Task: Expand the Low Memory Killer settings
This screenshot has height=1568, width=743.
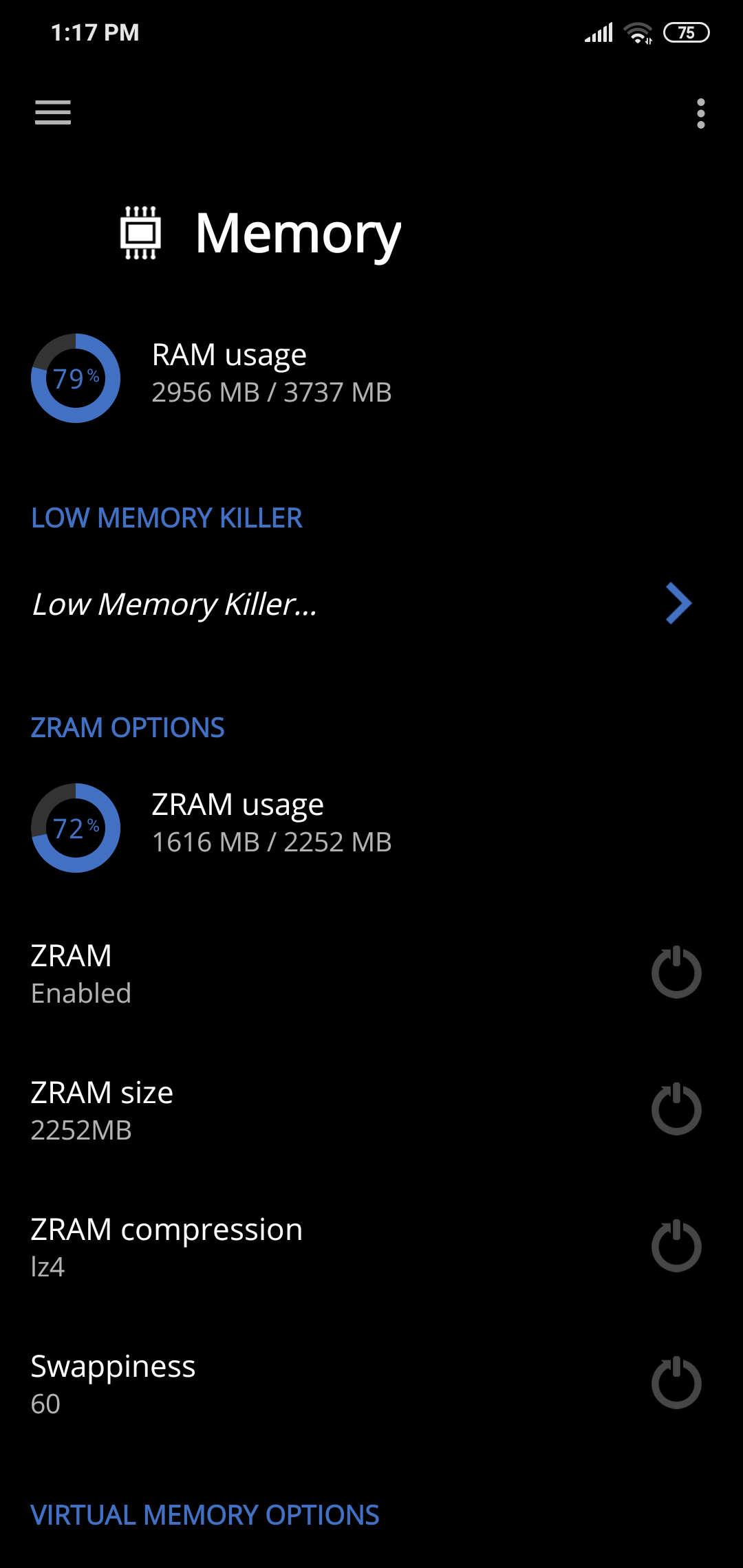Action: tap(677, 604)
